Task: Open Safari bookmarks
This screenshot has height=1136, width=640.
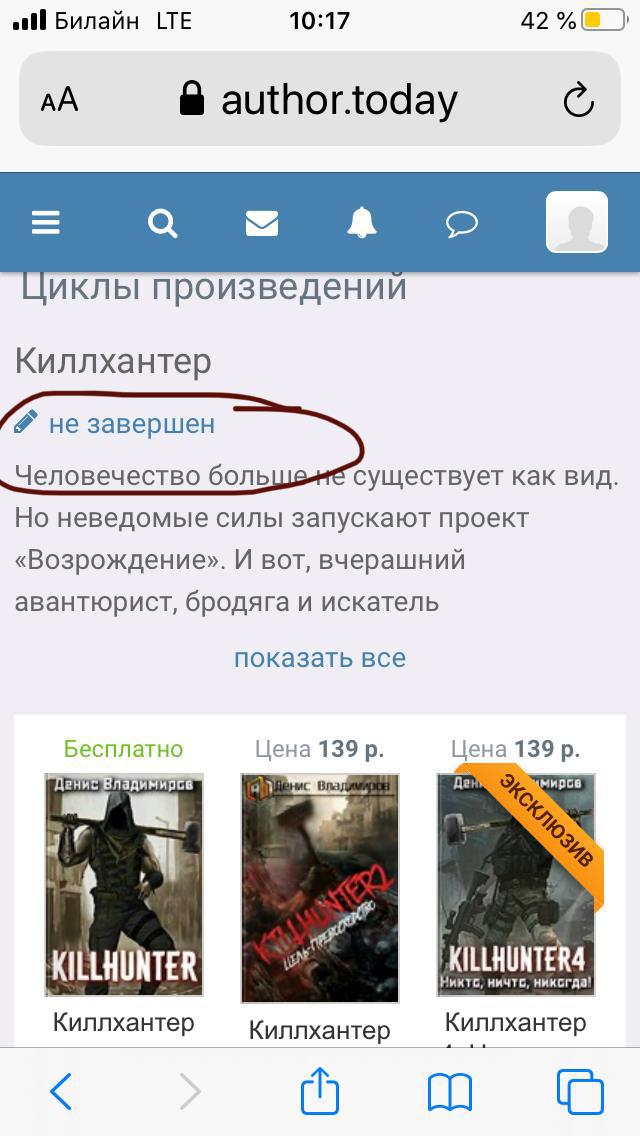Action: pyautogui.click(x=449, y=1092)
